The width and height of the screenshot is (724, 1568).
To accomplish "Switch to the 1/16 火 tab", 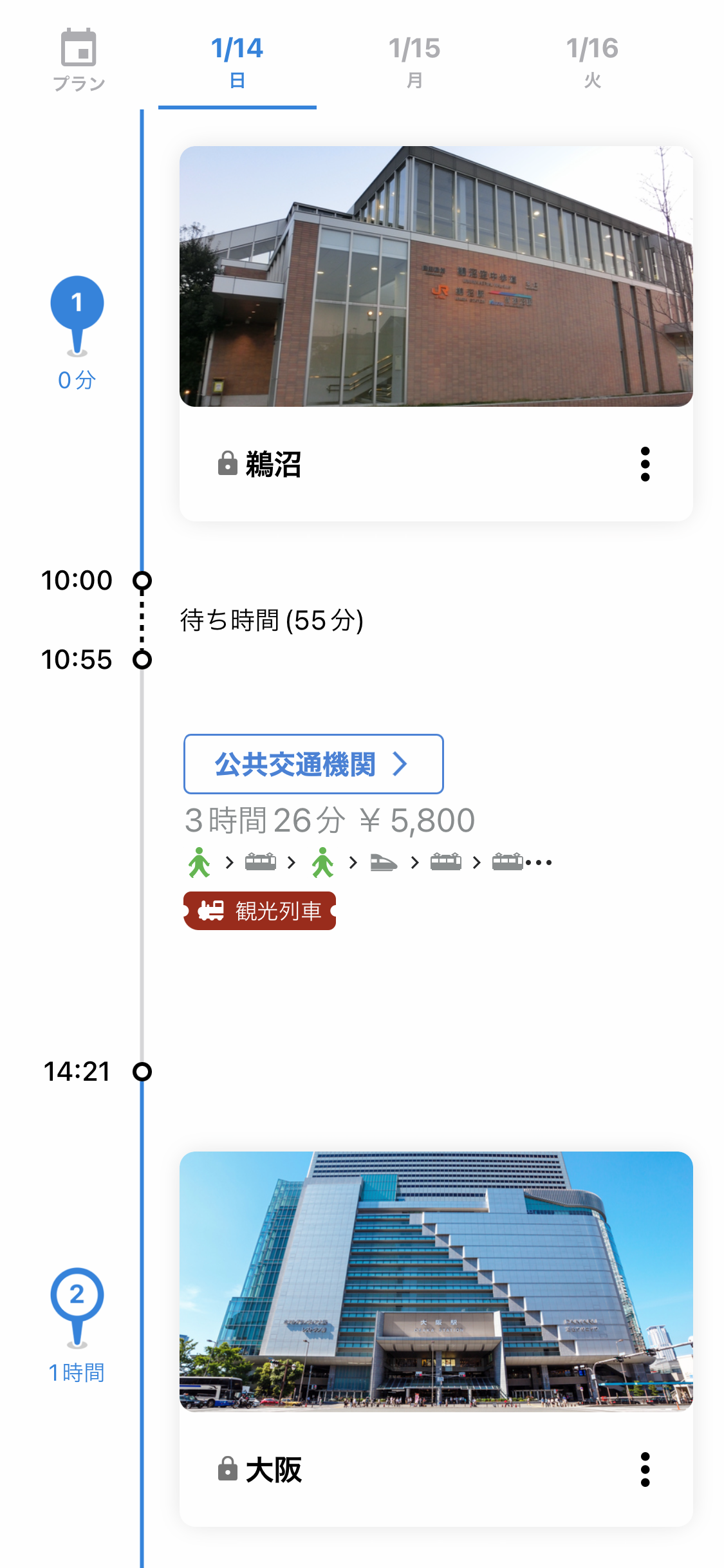I will point(592,61).
